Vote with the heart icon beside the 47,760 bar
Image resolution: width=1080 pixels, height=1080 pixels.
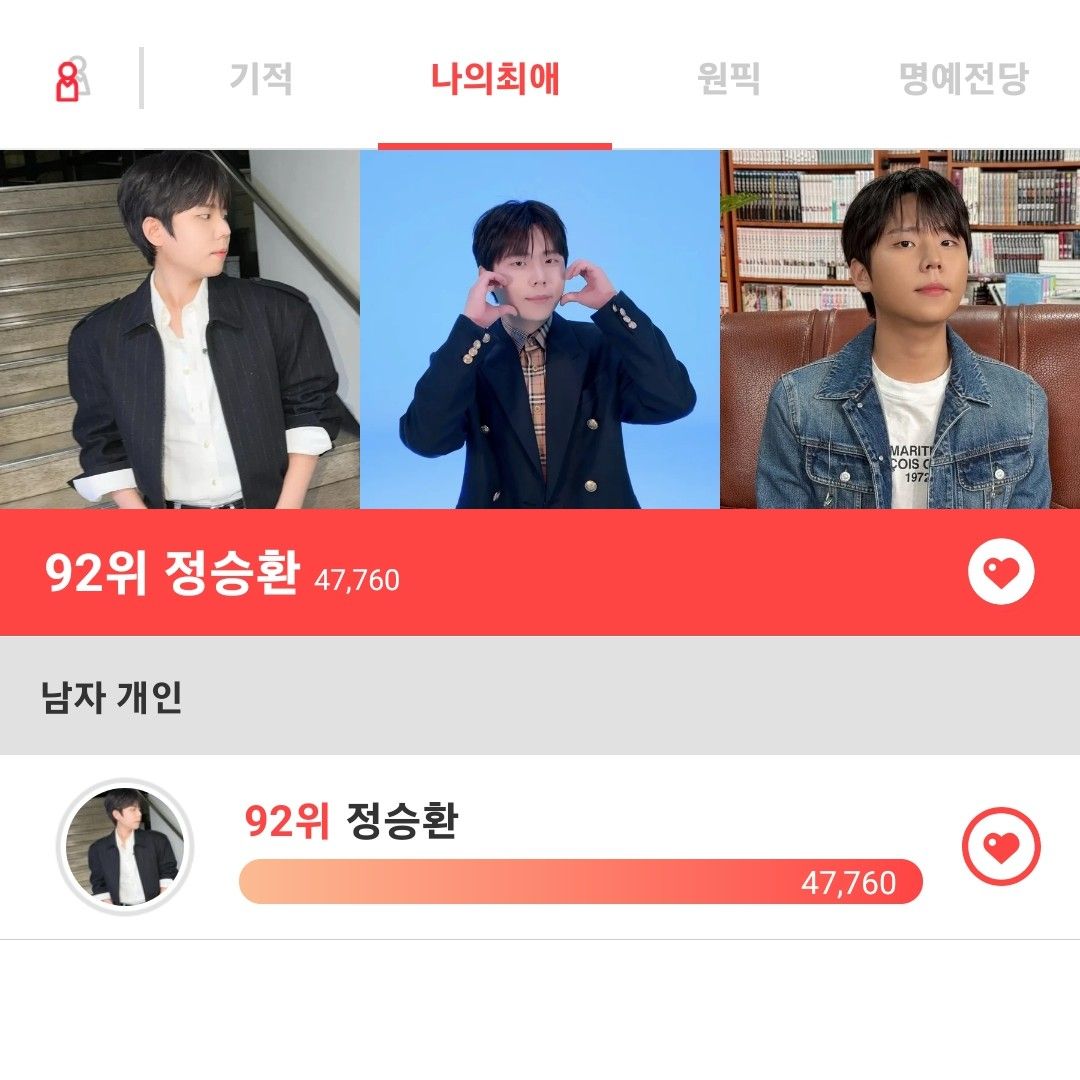[1001, 847]
